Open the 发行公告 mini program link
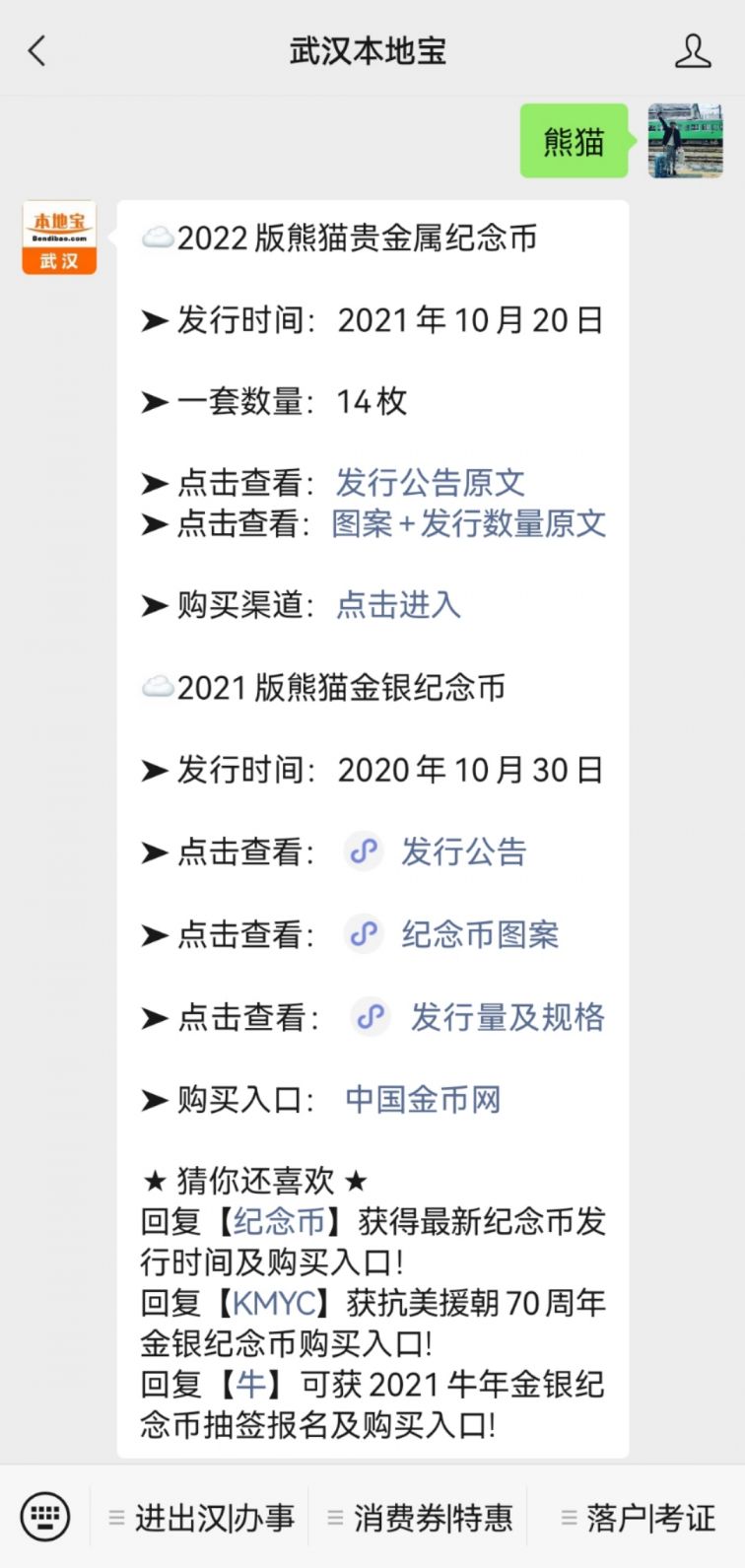This screenshot has height=1568, width=745. [463, 852]
